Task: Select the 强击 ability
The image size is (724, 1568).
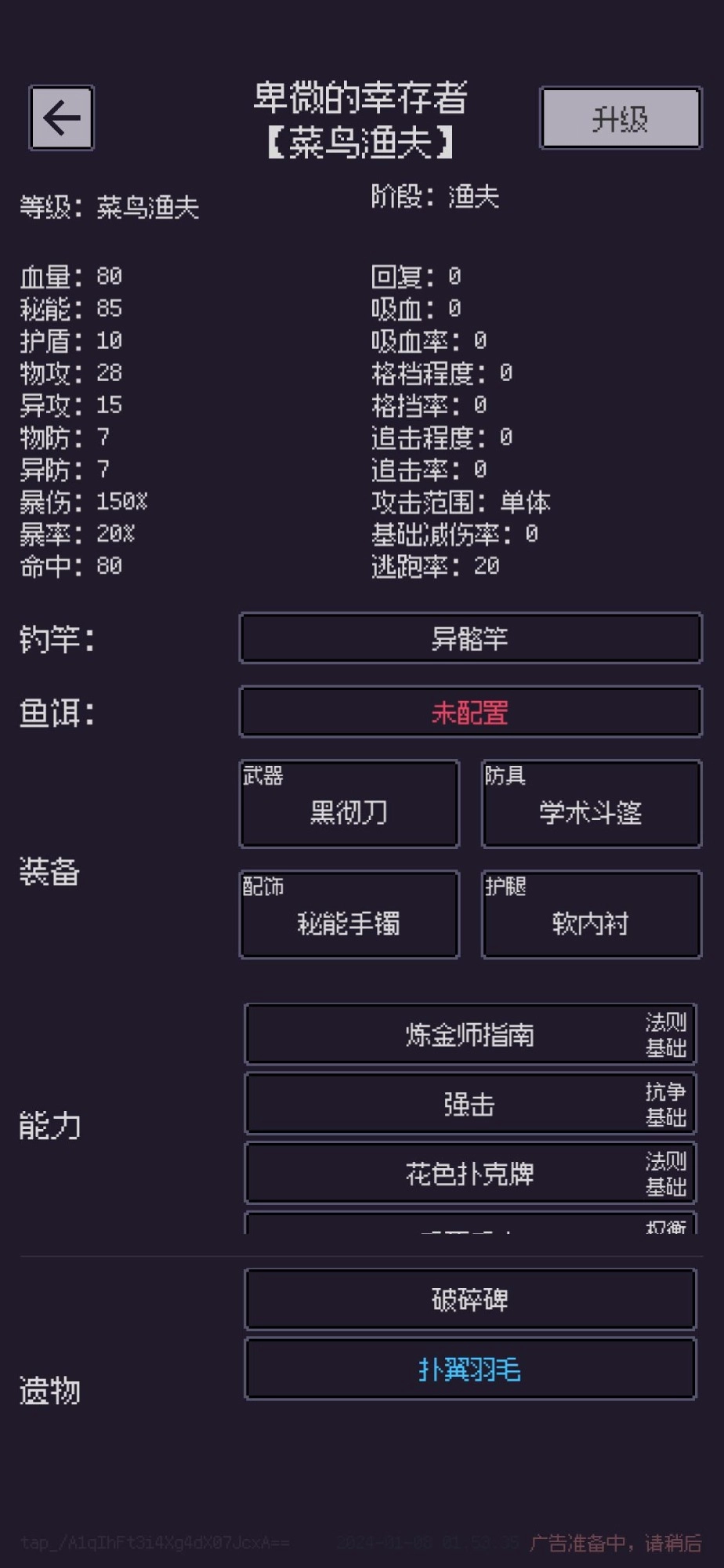Action: pos(469,1103)
